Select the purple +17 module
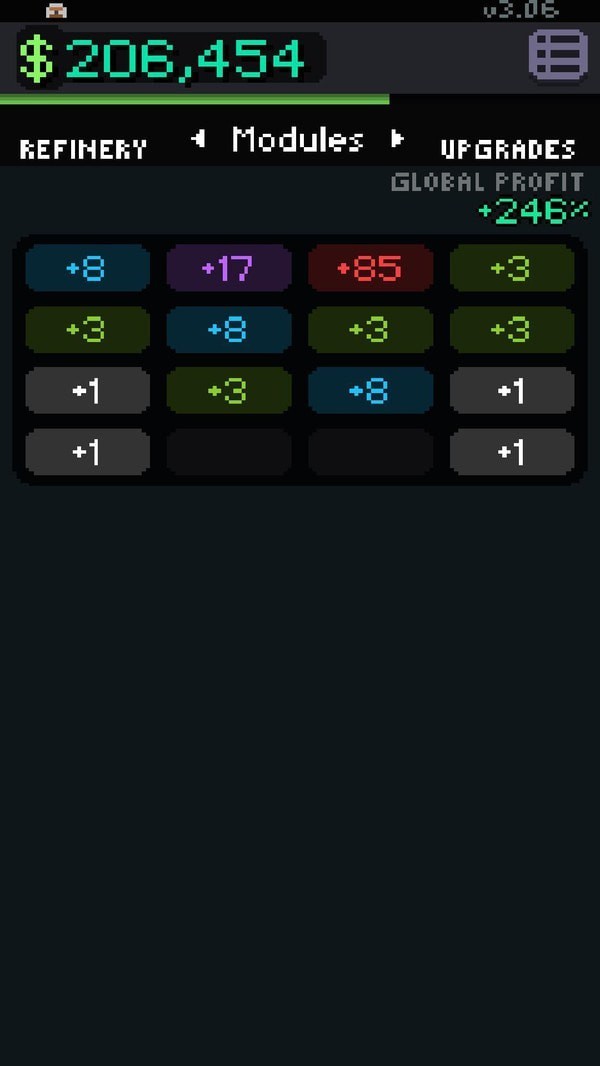 pyautogui.click(x=228, y=268)
